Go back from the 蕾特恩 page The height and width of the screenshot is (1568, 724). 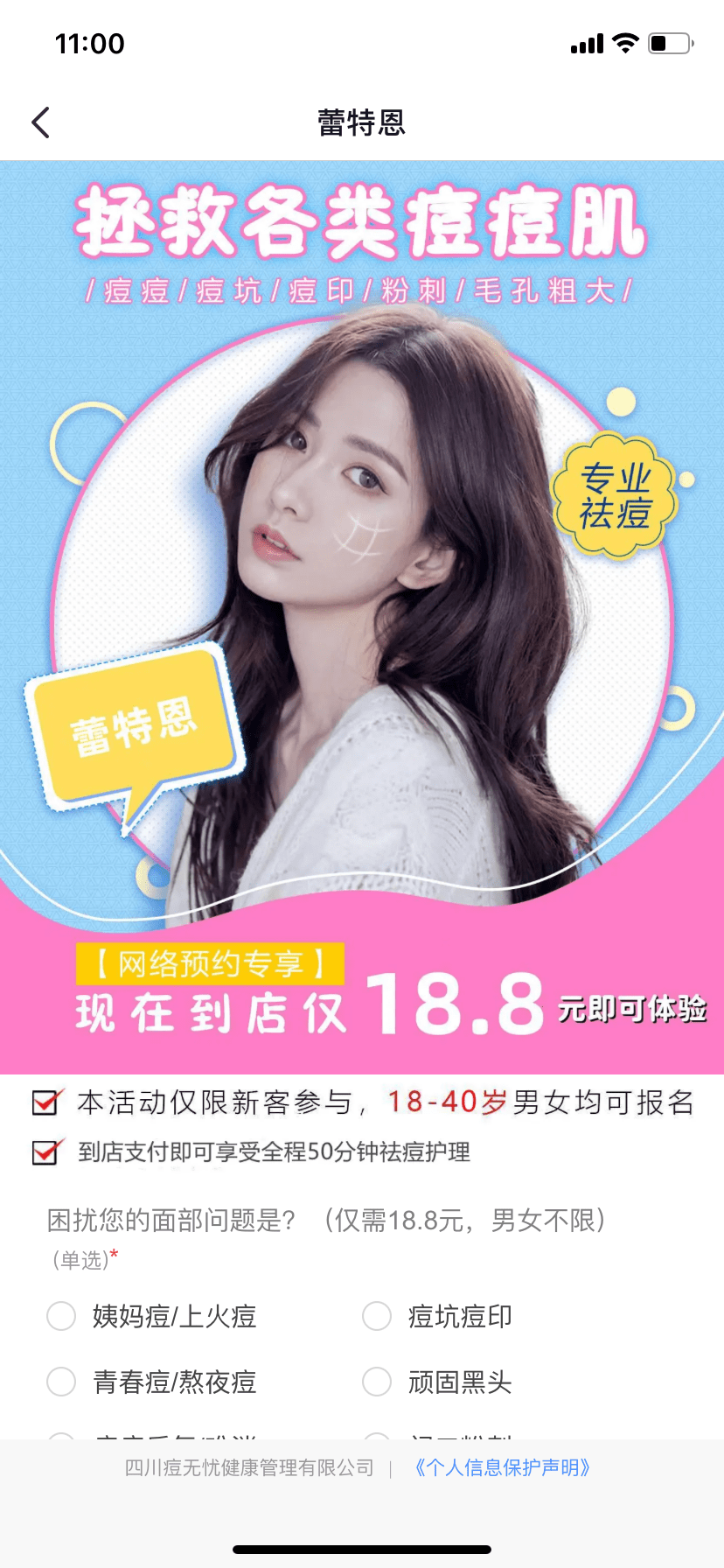pos(41,122)
